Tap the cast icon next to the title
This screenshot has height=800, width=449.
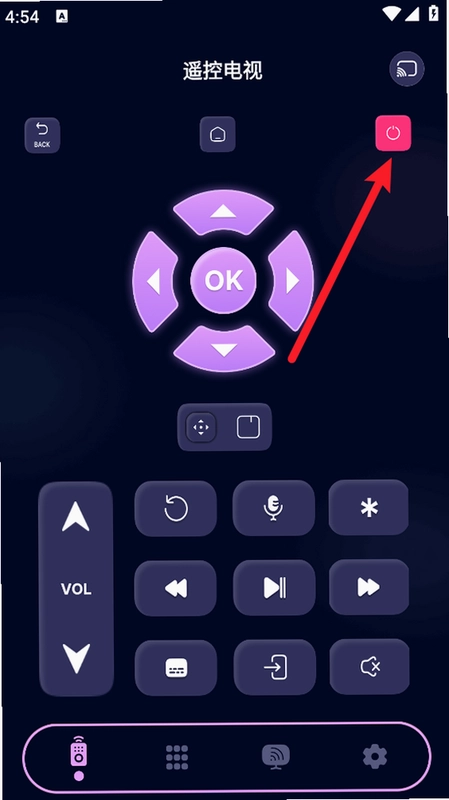407,69
